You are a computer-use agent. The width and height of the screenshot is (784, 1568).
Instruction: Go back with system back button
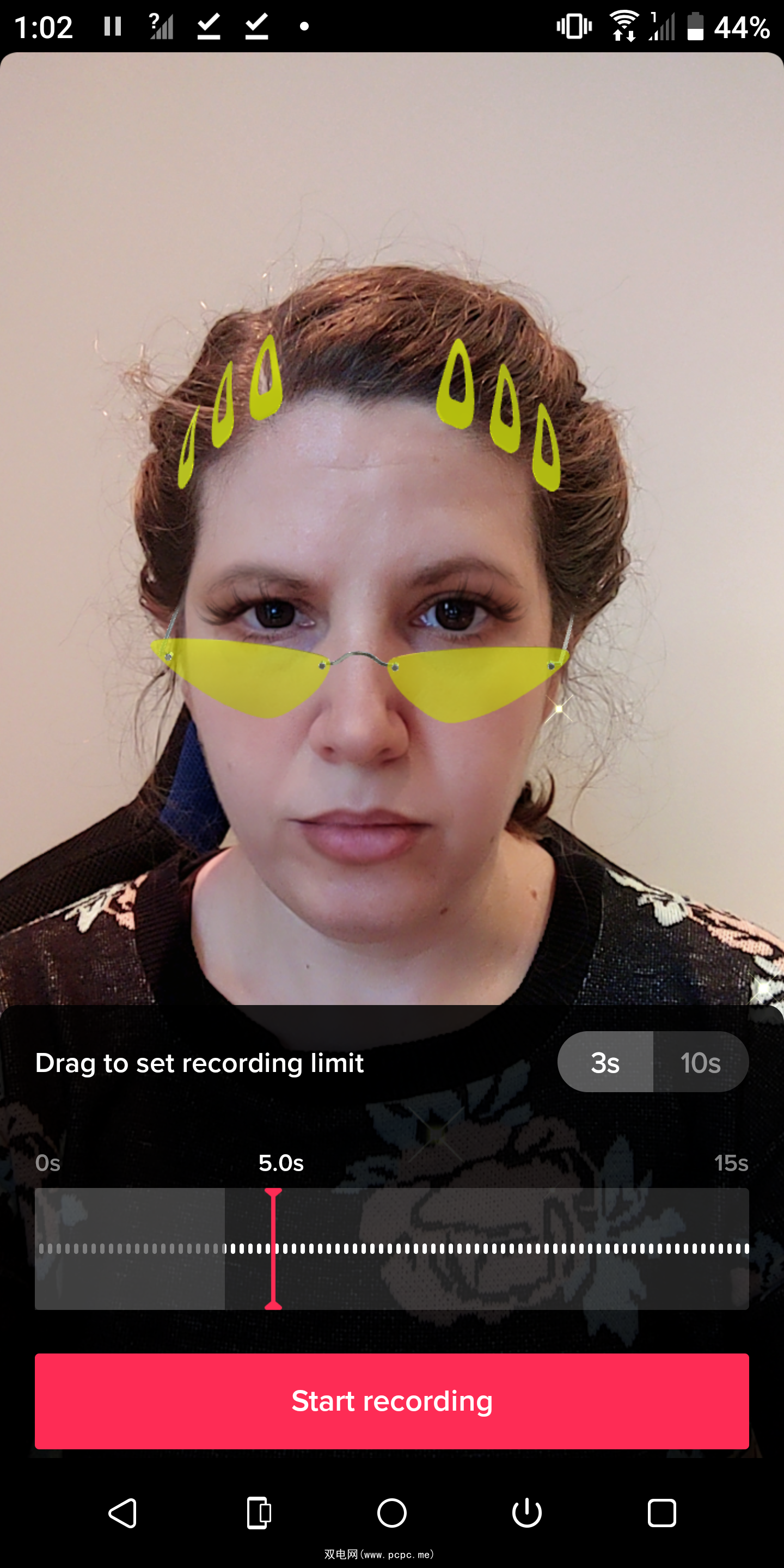click(123, 1513)
